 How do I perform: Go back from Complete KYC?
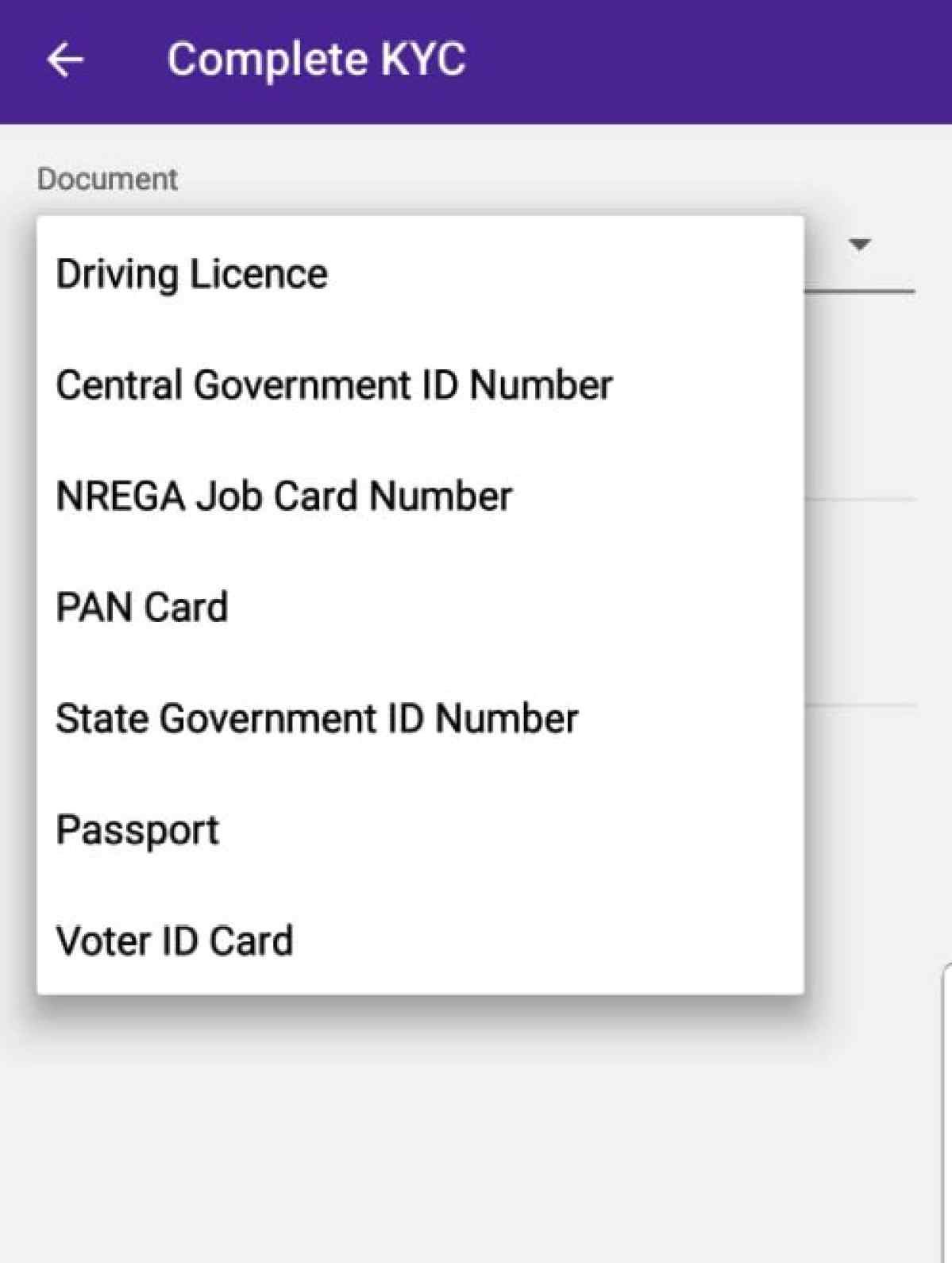[65, 60]
